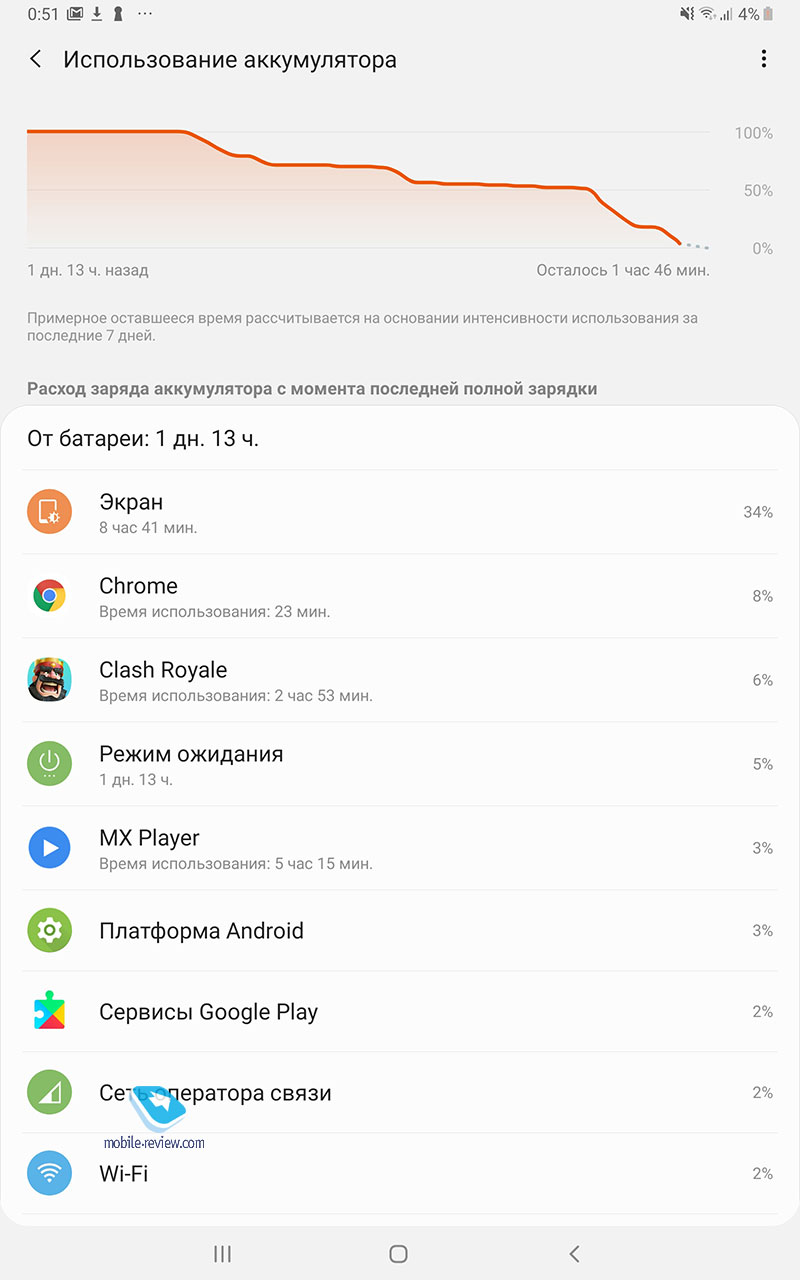Screen dimensions: 800x1280
Task: View Chrome battery usage details
Action: 400,596
